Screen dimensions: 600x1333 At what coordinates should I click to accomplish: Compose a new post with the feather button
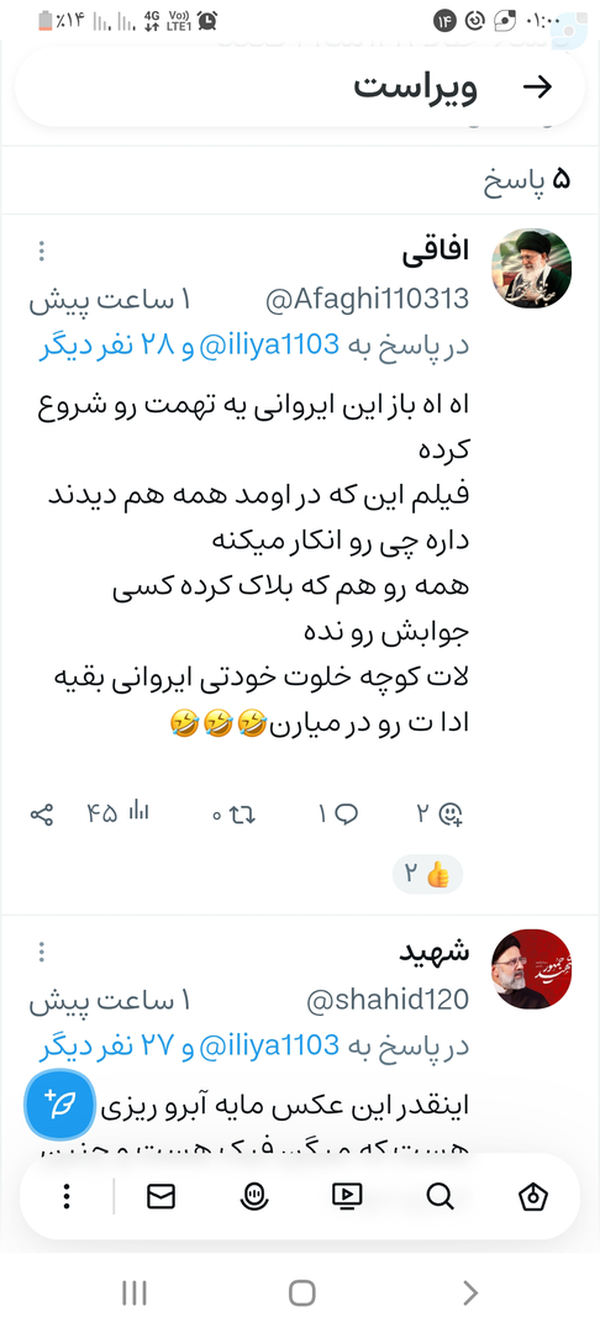(60, 1106)
